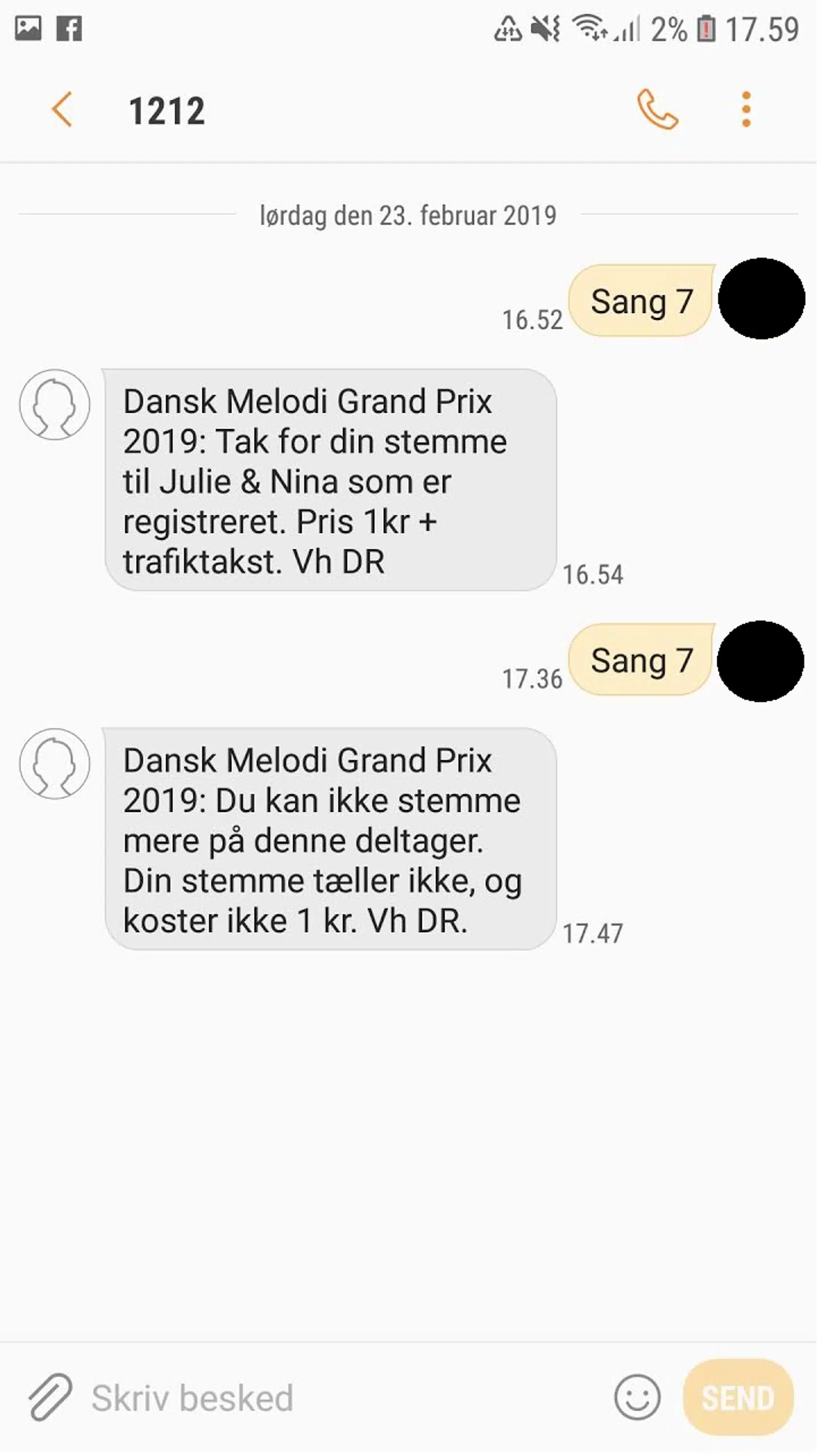Image resolution: width=821 pixels, height=1456 pixels.
Task: Attach a file using the paperclip icon
Action: pyautogui.click(x=50, y=1396)
